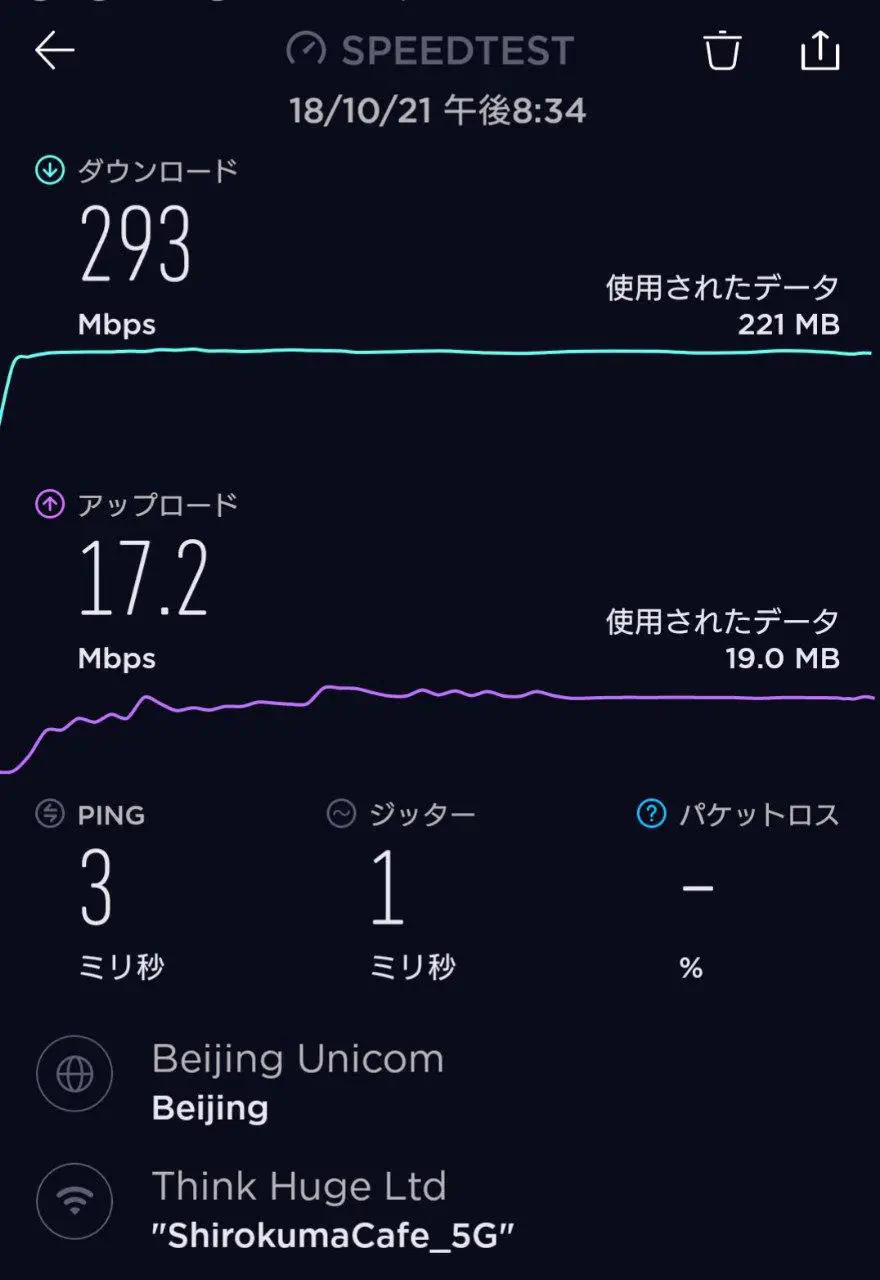Screen dimensions: 880x1280
Task: Open packet loss help via the question mark icon
Action: (x=651, y=815)
